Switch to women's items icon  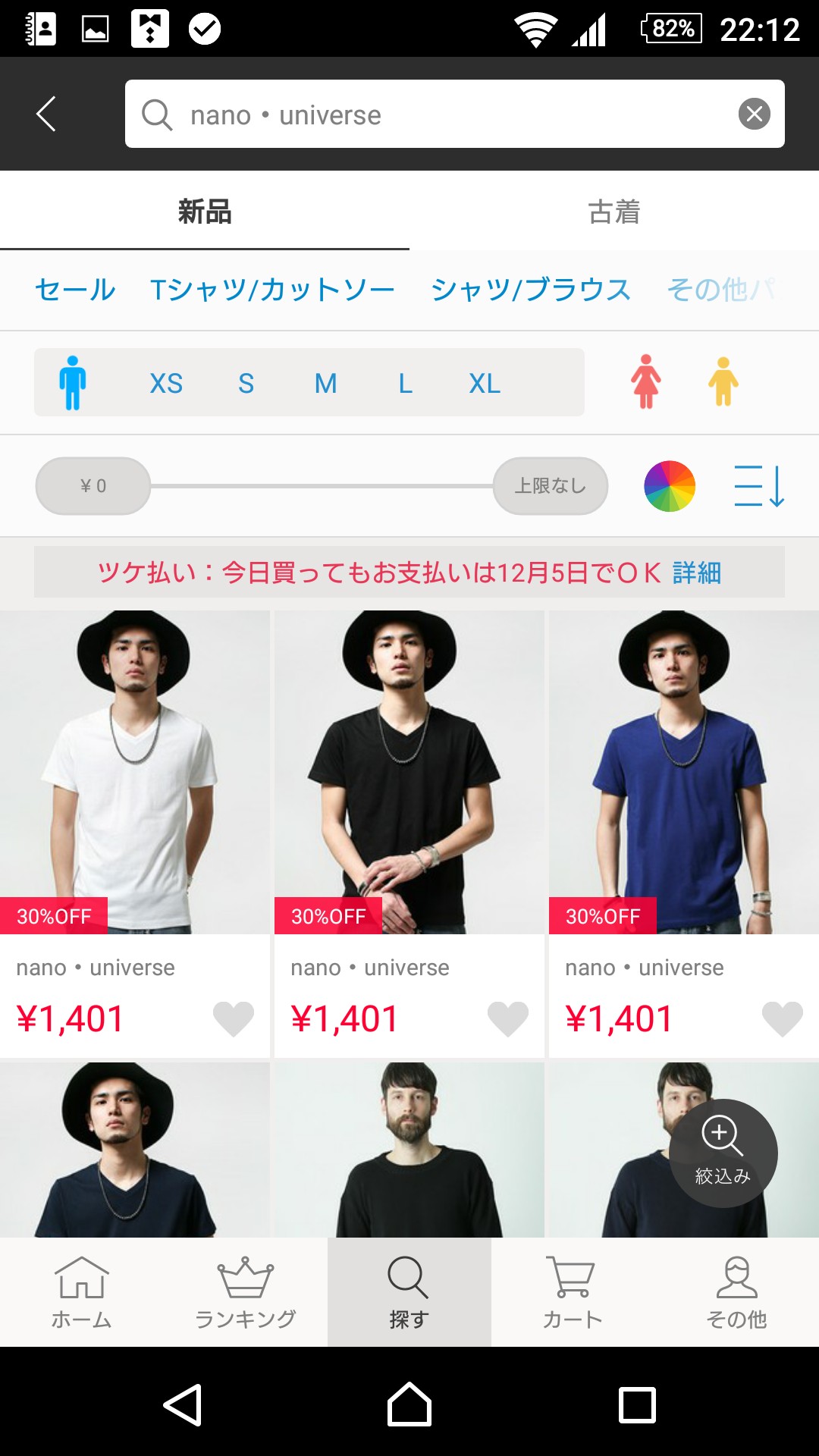pyautogui.click(x=645, y=382)
